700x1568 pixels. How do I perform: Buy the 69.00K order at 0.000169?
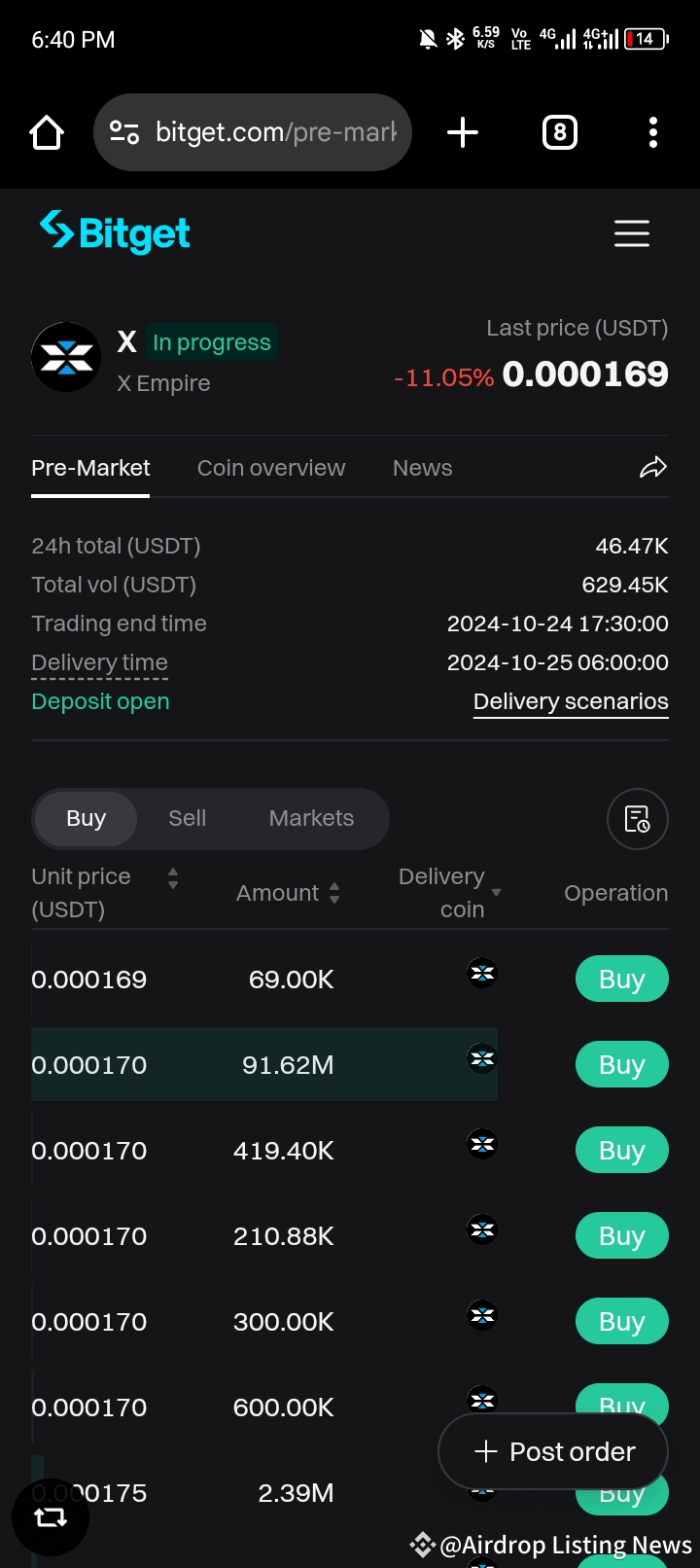621,979
